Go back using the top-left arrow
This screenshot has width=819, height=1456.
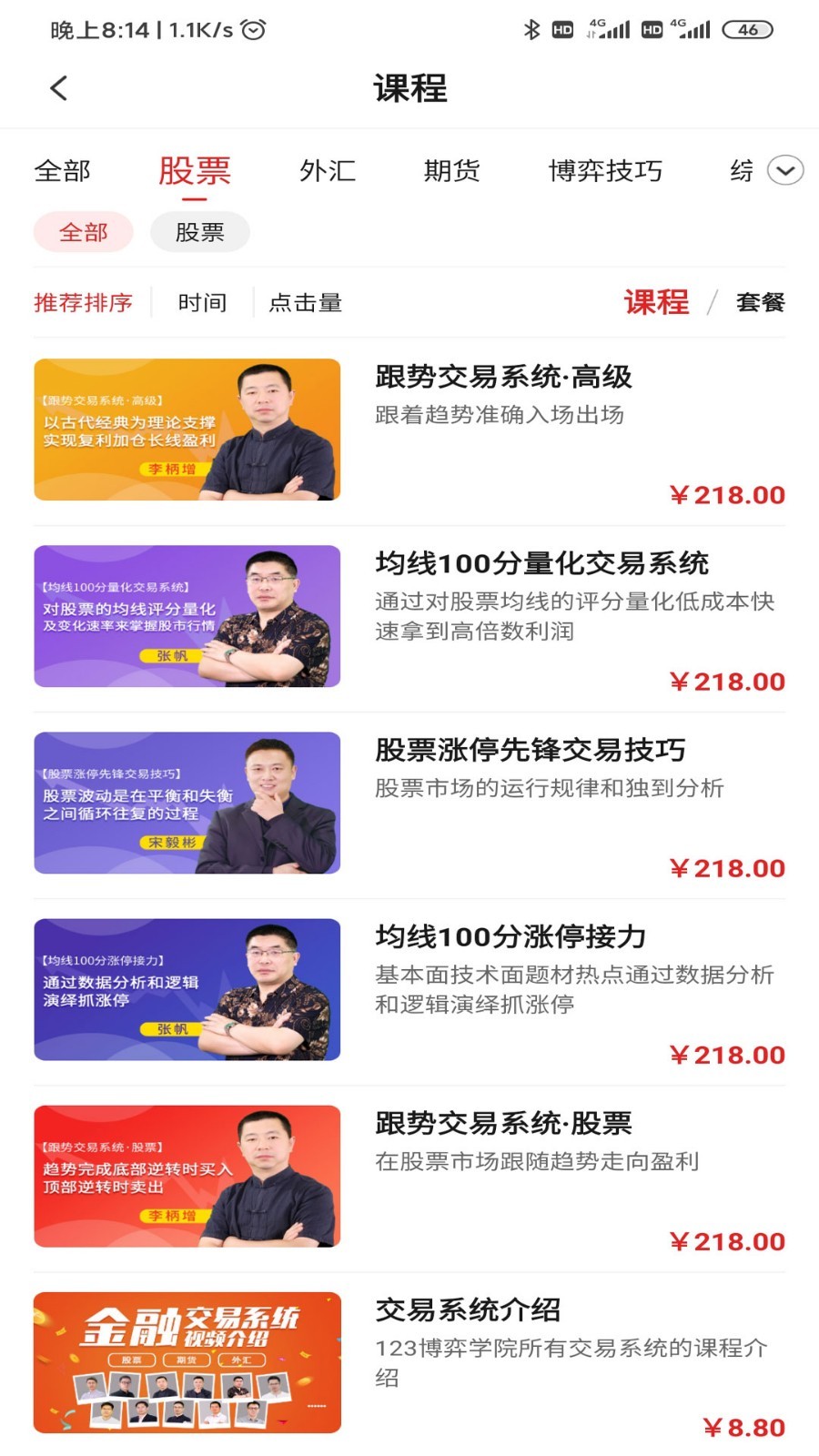[x=59, y=88]
